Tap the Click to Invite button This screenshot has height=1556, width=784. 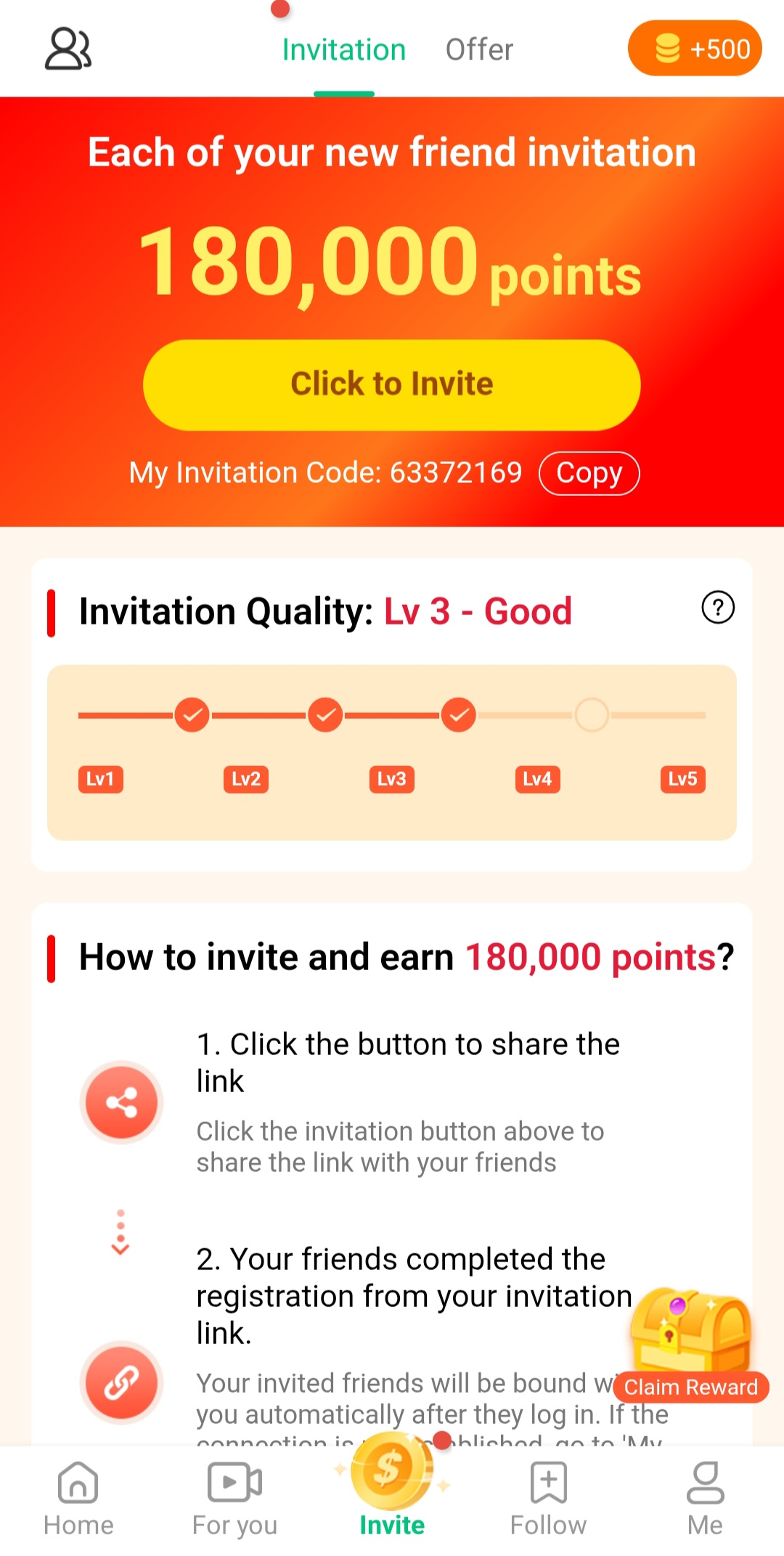[x=392, y=384]
